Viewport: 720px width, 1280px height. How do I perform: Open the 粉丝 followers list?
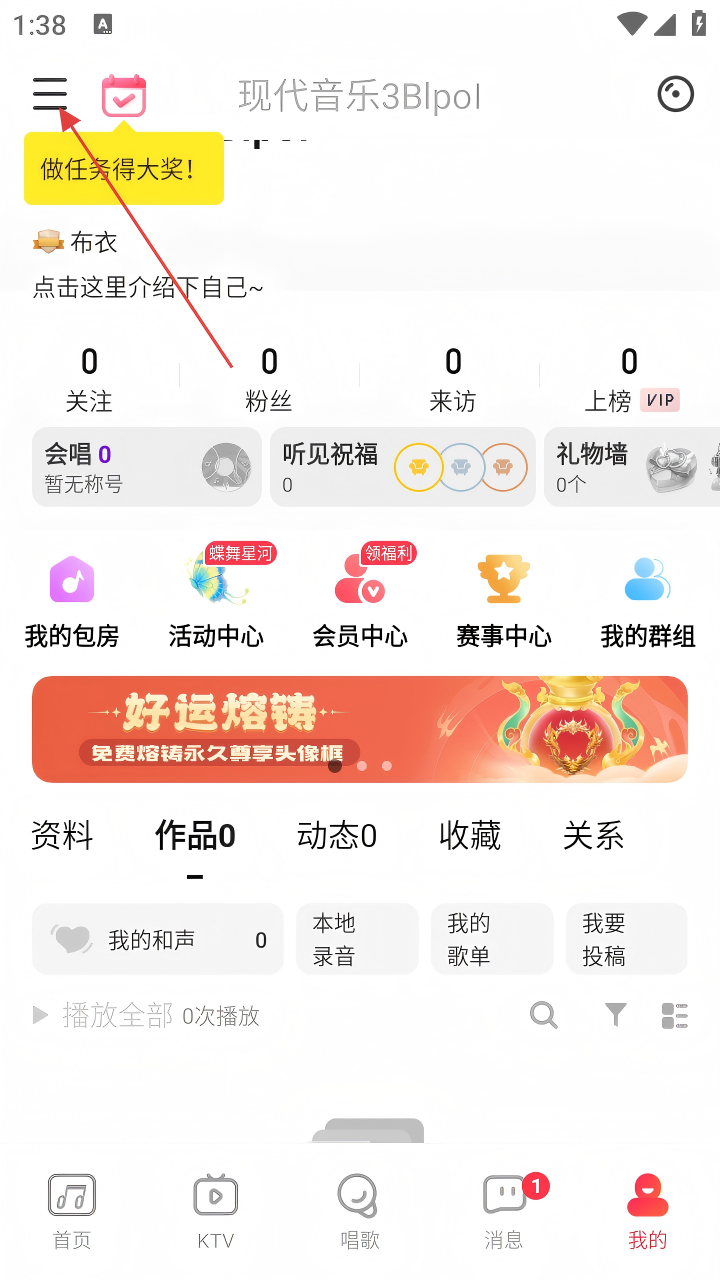[x=268, y=380]
